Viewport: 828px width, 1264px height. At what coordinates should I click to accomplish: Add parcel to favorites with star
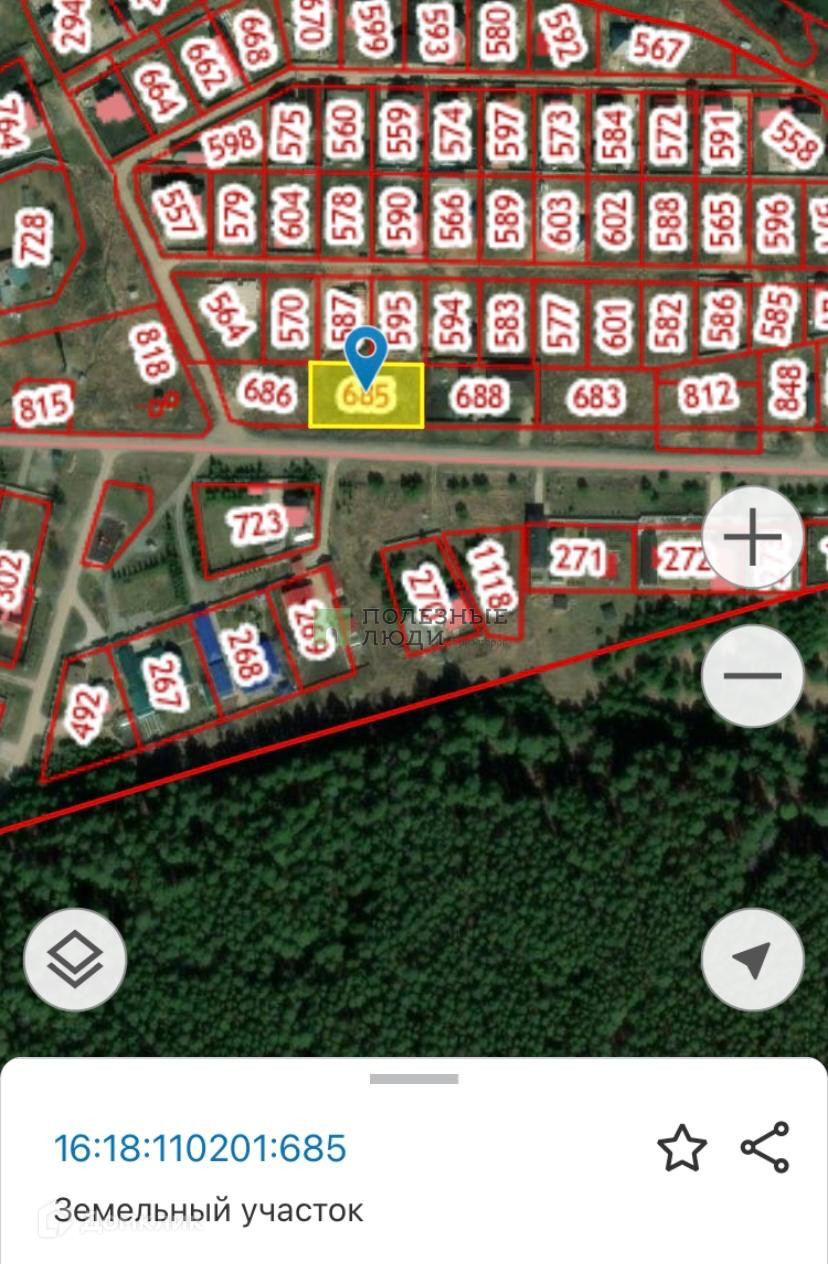pyautogui.click(x=682, y=1149)
